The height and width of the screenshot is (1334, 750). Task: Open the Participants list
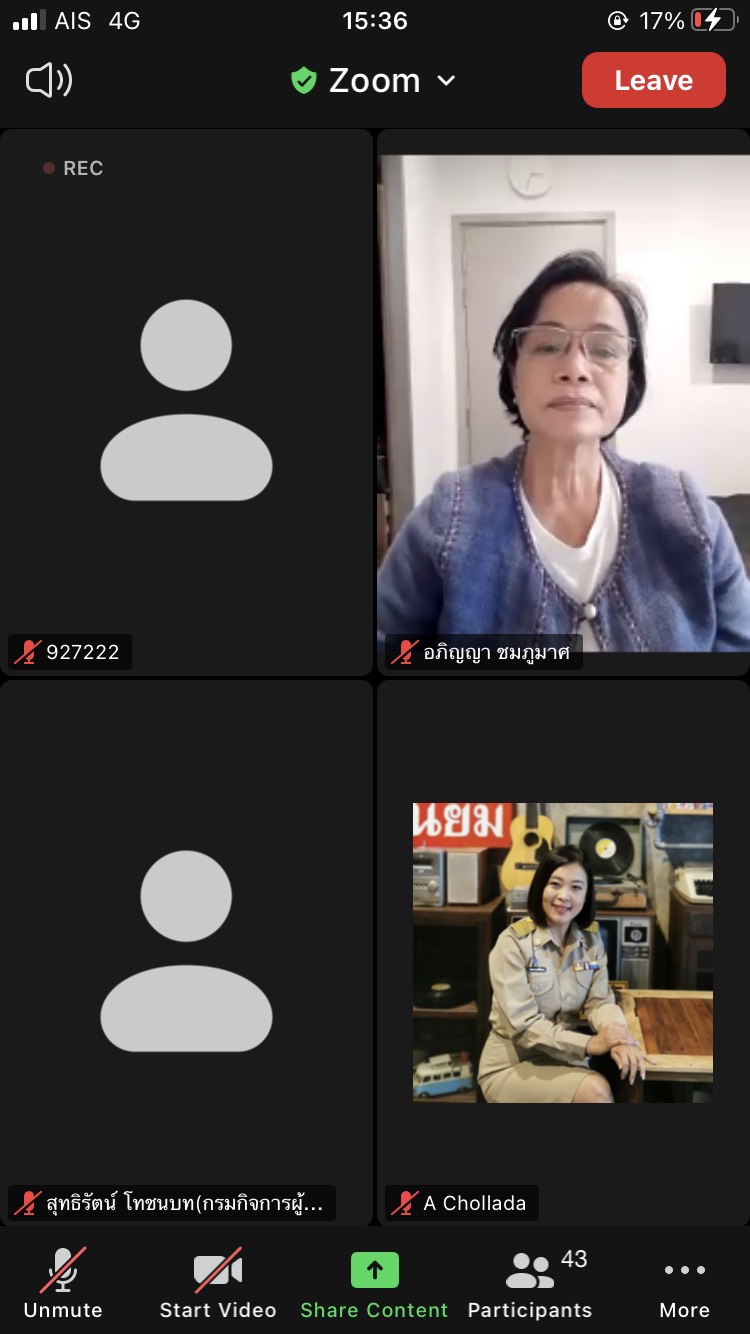tap(530, 1283)
